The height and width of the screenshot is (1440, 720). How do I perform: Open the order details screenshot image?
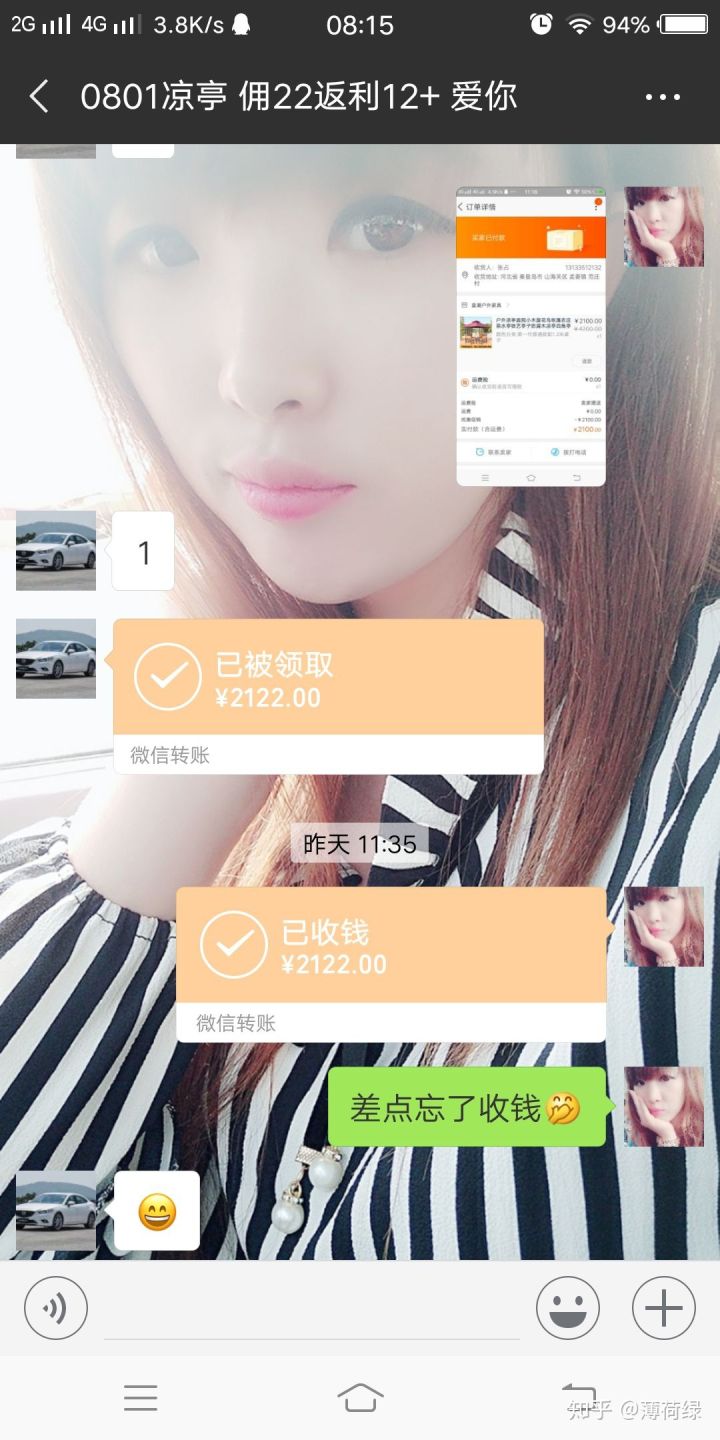(531, 336)
